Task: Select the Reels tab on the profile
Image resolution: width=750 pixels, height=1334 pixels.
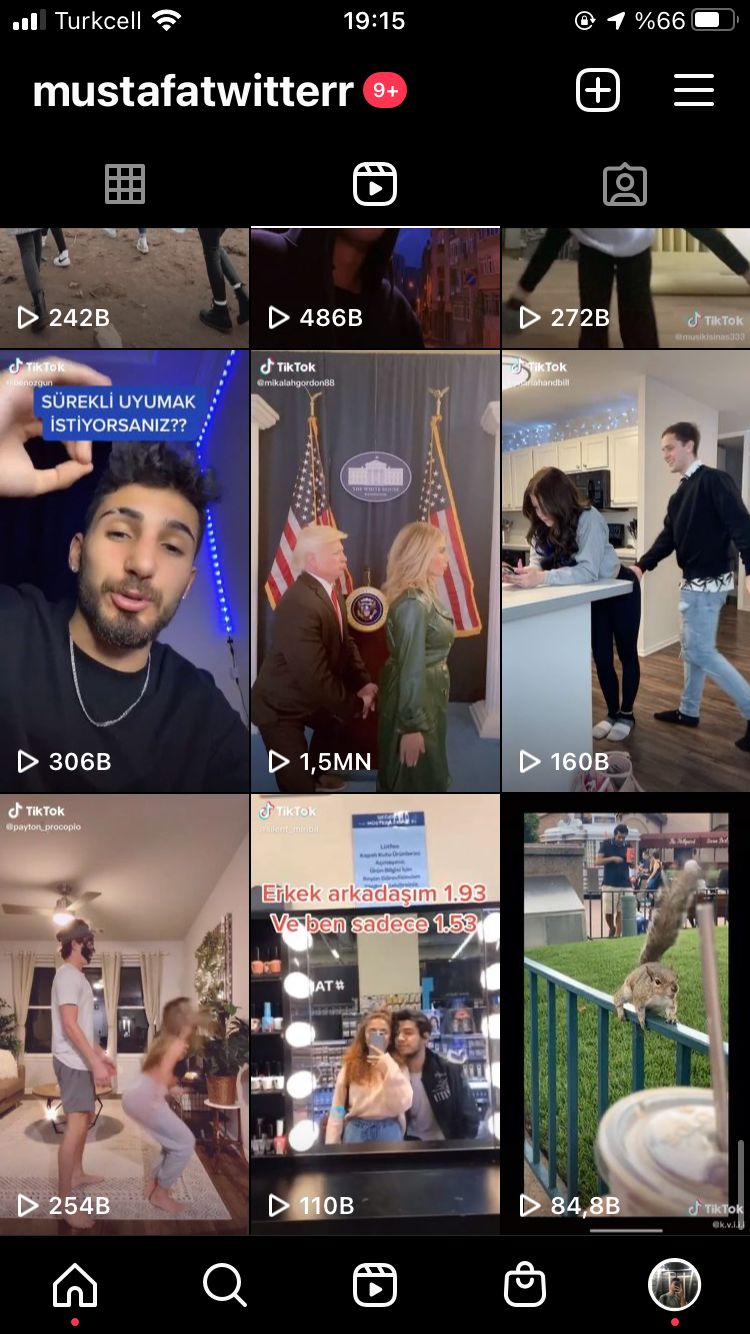Action: [x=375, y=185]
